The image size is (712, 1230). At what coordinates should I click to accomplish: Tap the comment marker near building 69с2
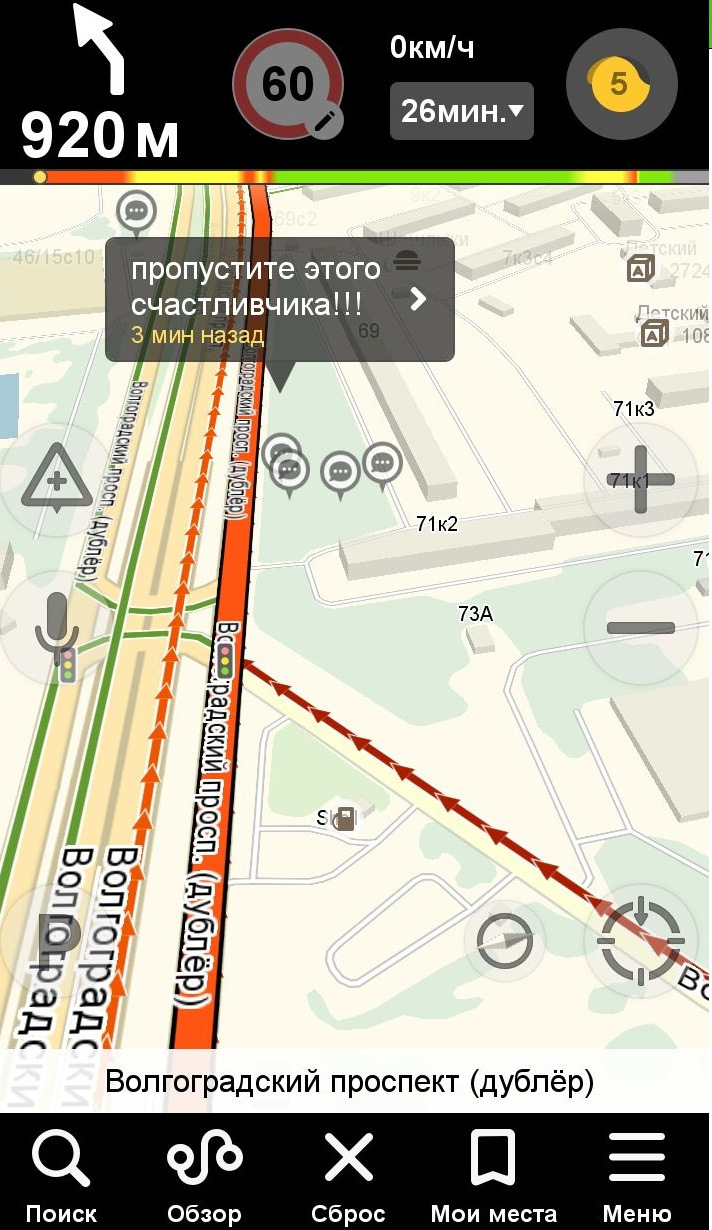tap(137, 212)
